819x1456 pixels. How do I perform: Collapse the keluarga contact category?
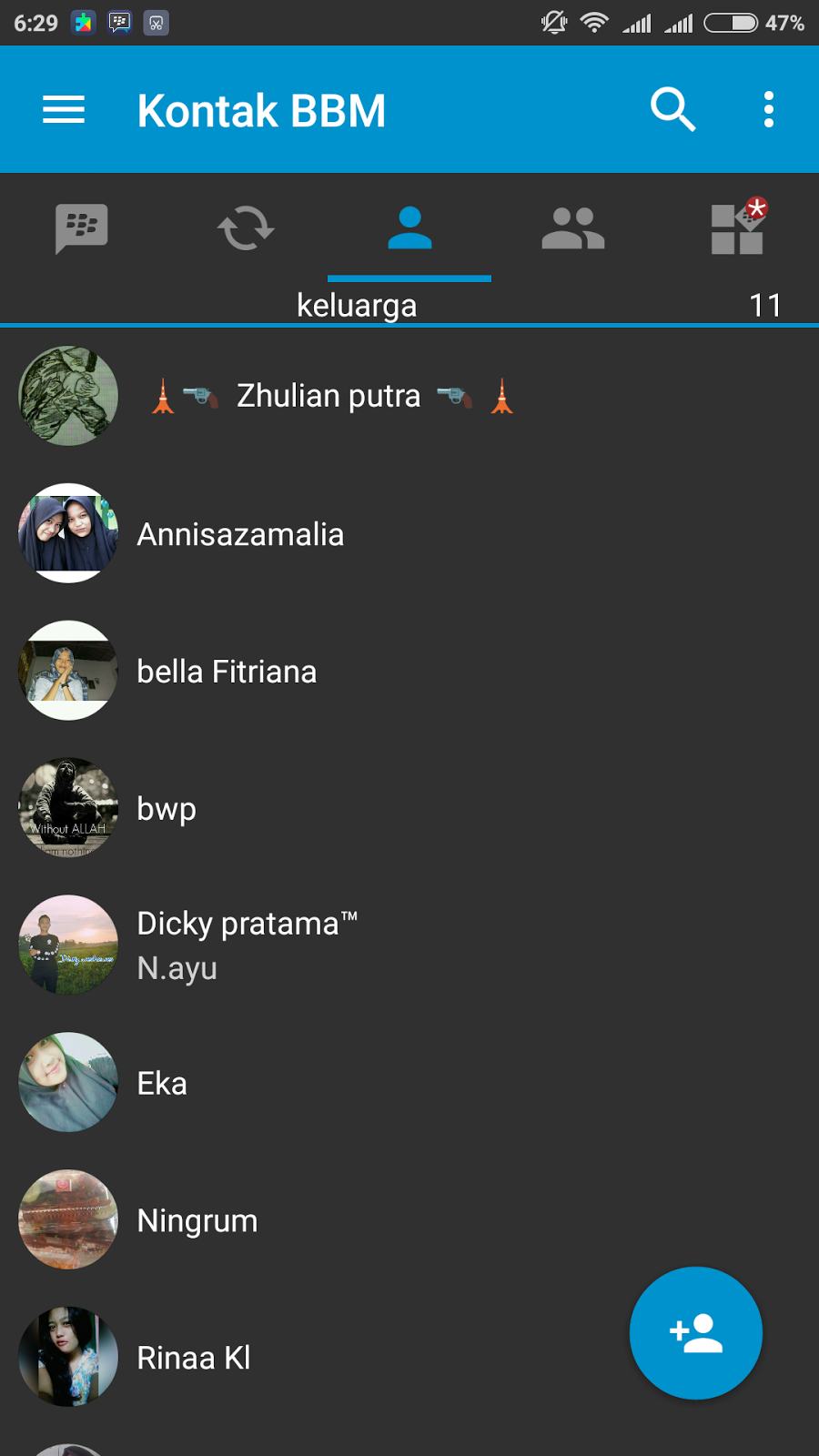357,306
